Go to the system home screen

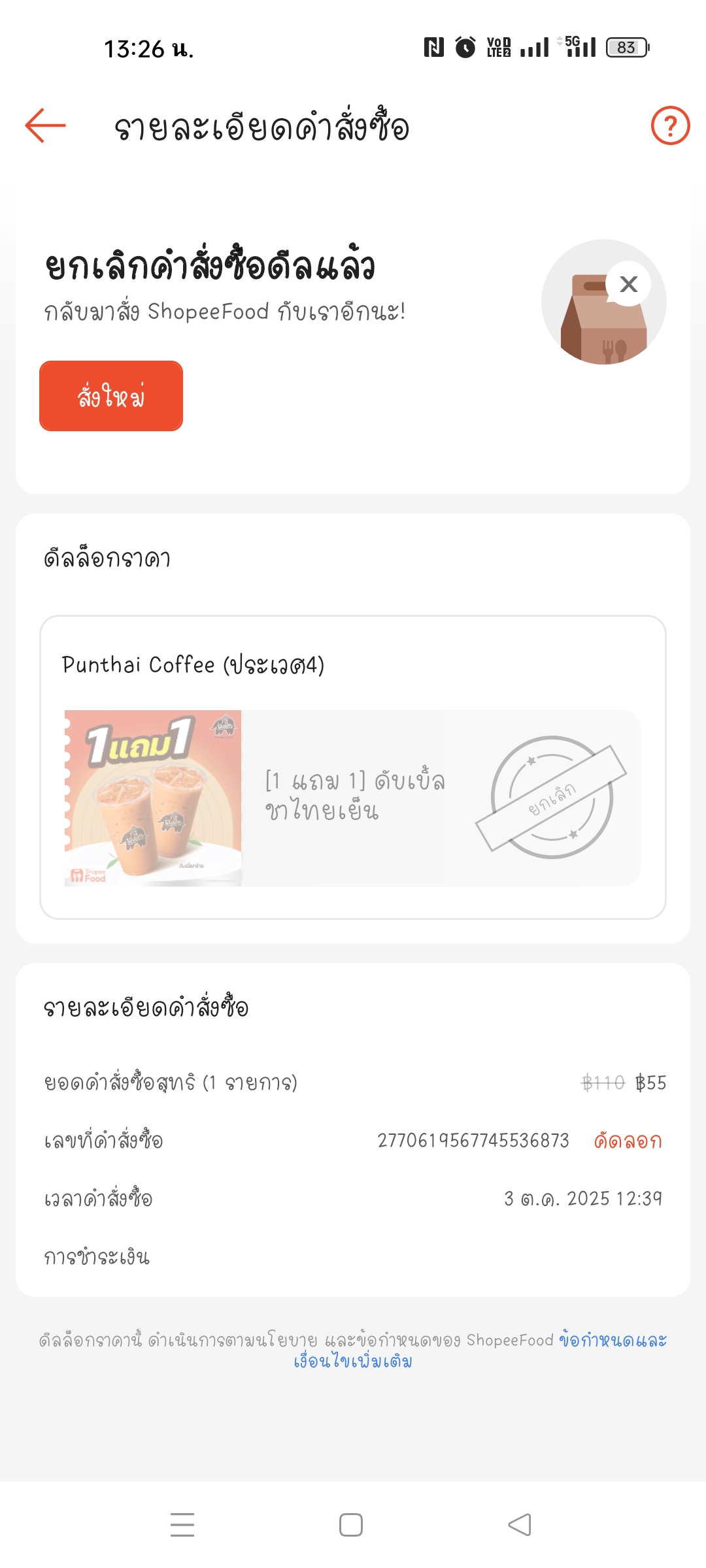pos(351,1525)
